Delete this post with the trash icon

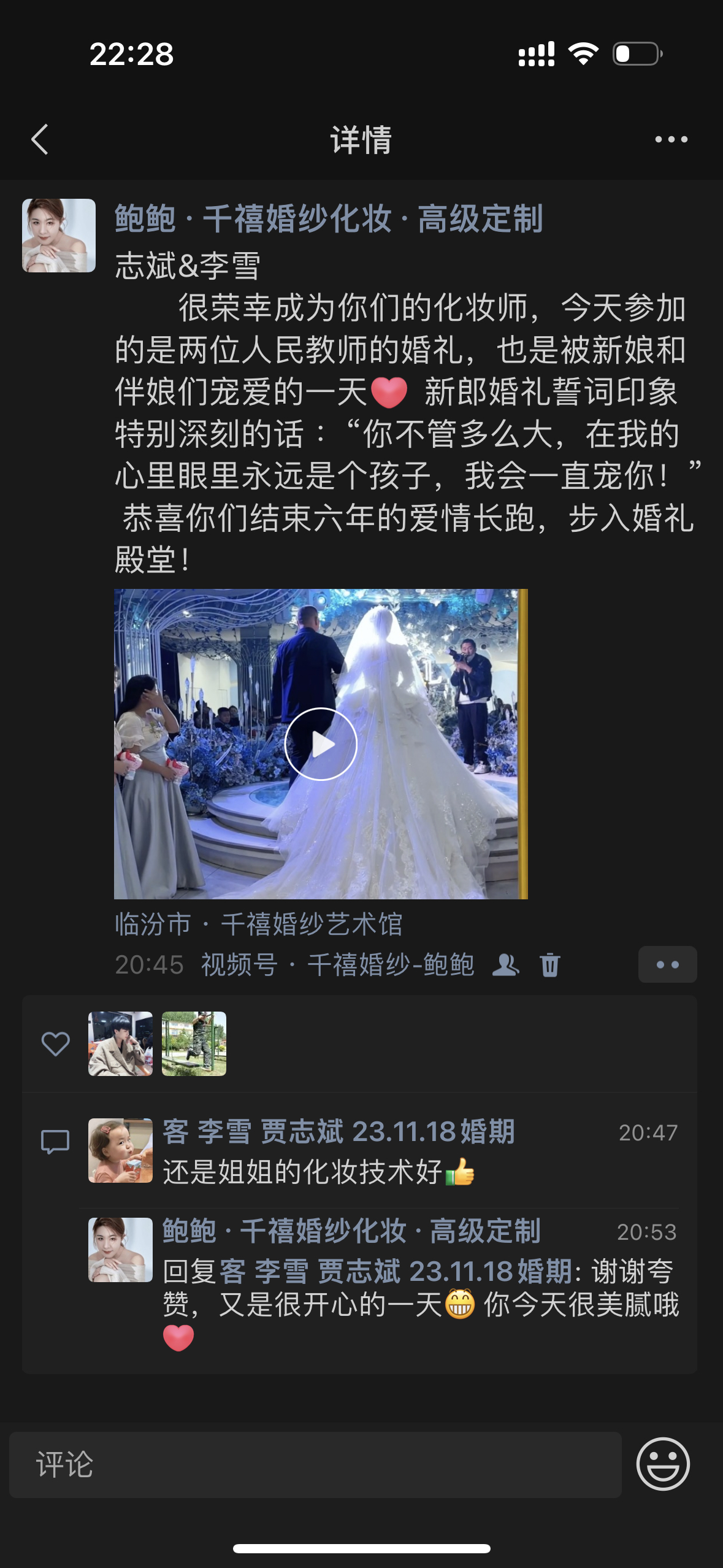(550, 964)
